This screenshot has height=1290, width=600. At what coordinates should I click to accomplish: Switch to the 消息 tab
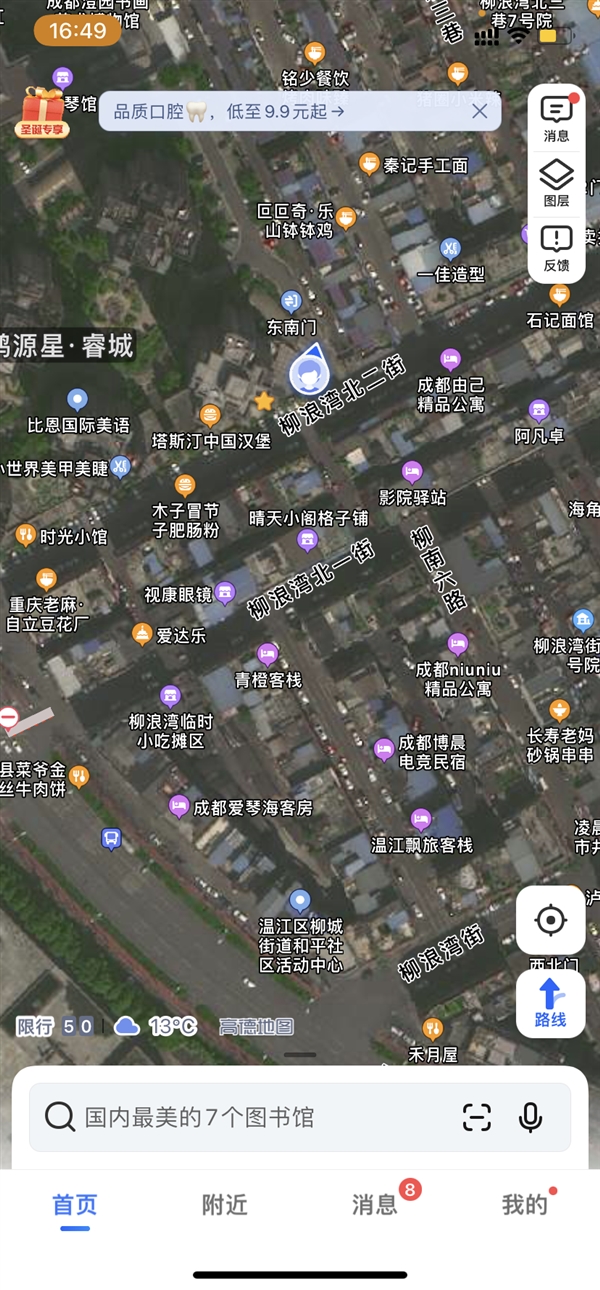375,1205
